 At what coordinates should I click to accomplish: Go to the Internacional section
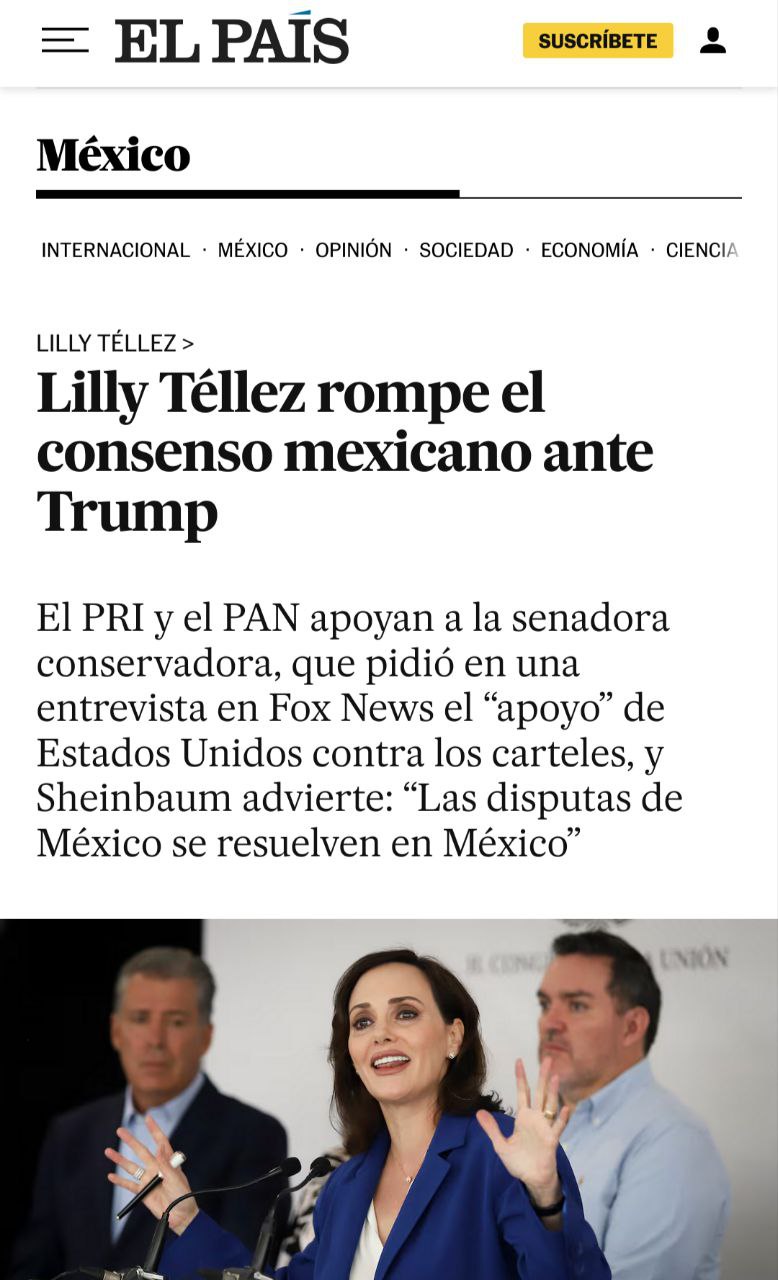pos(115,250)
